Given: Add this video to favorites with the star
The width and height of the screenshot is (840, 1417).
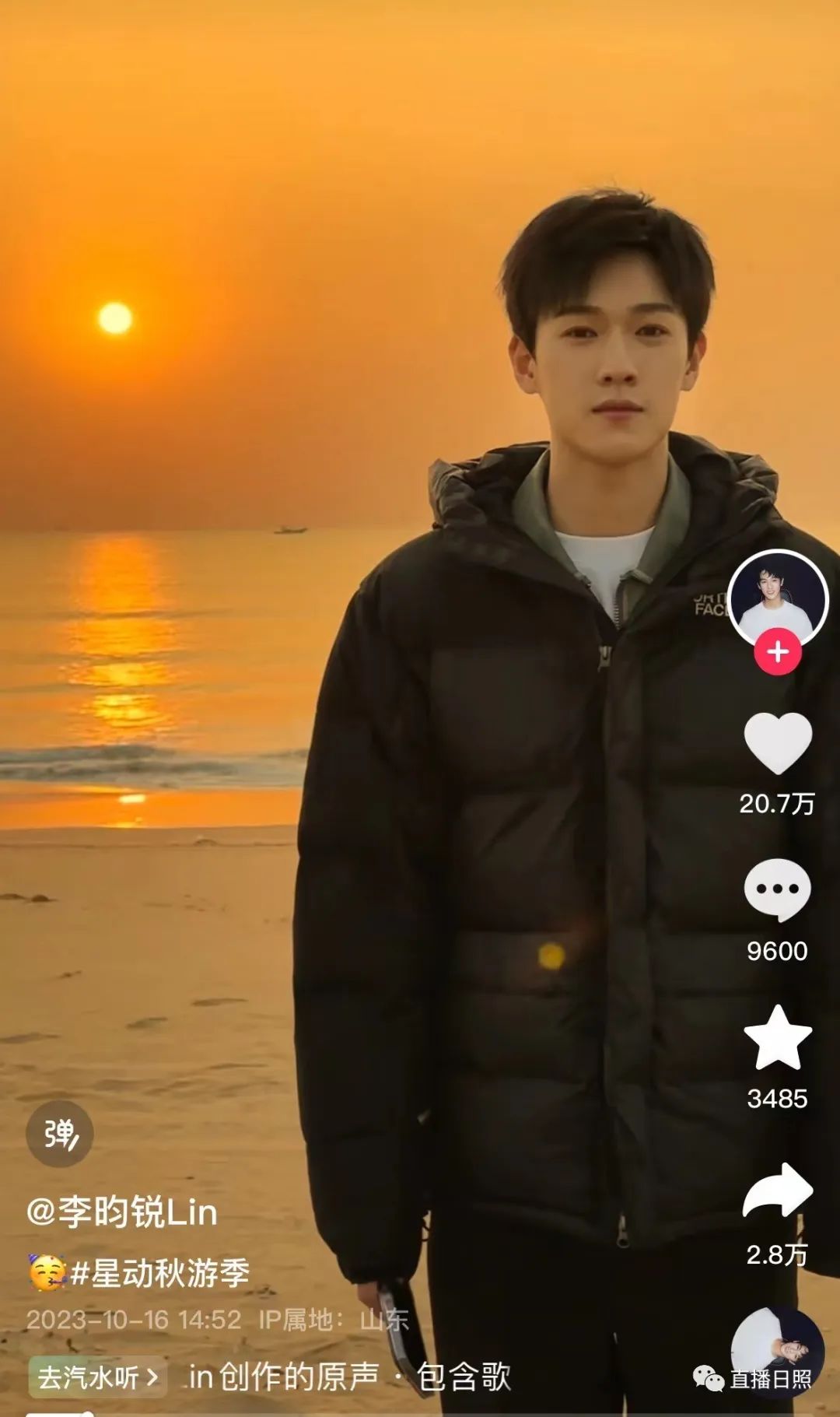Looking at the screenshot, I should pyautogui.click(x=778, y=1038).
